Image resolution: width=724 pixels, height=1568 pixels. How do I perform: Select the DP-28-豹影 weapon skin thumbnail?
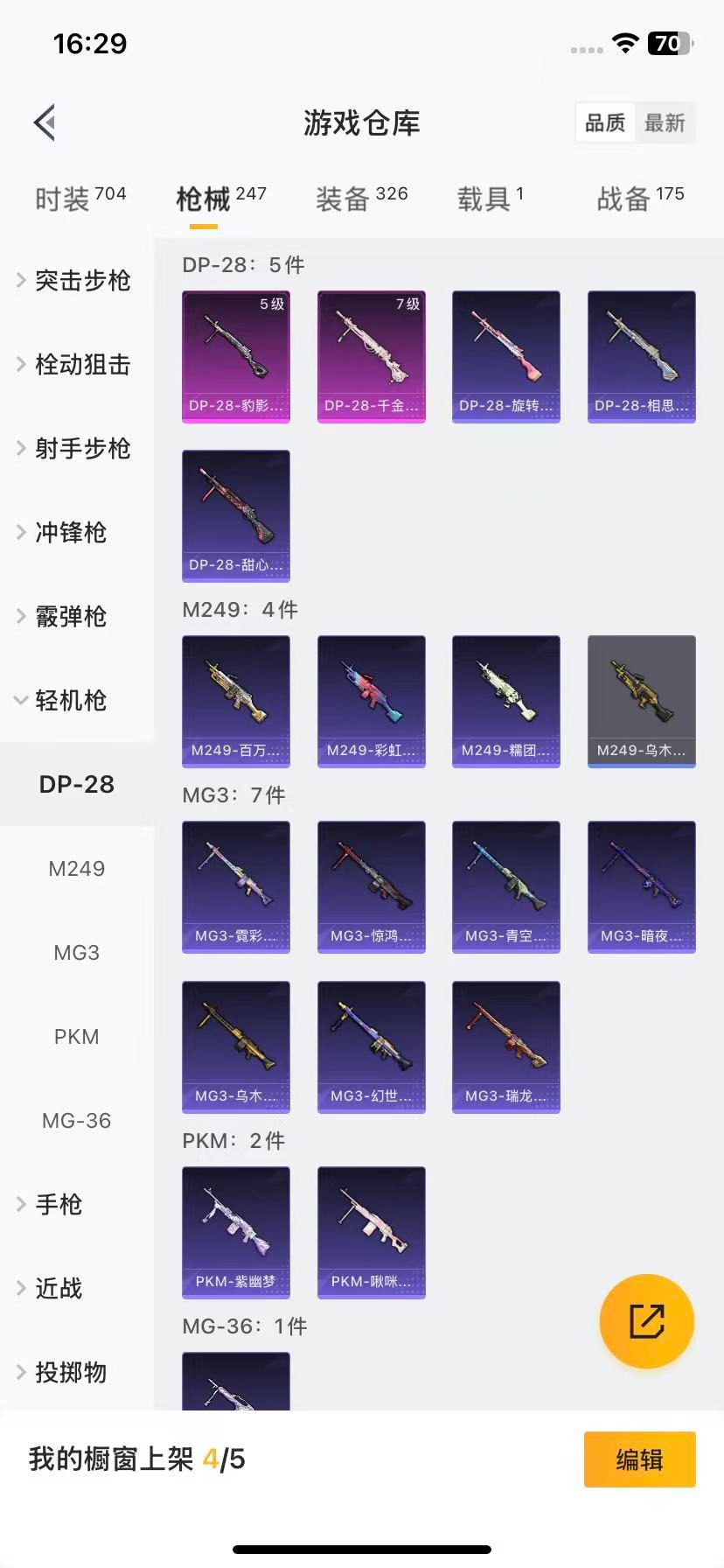pyautogui.click(x=235, y=356)
